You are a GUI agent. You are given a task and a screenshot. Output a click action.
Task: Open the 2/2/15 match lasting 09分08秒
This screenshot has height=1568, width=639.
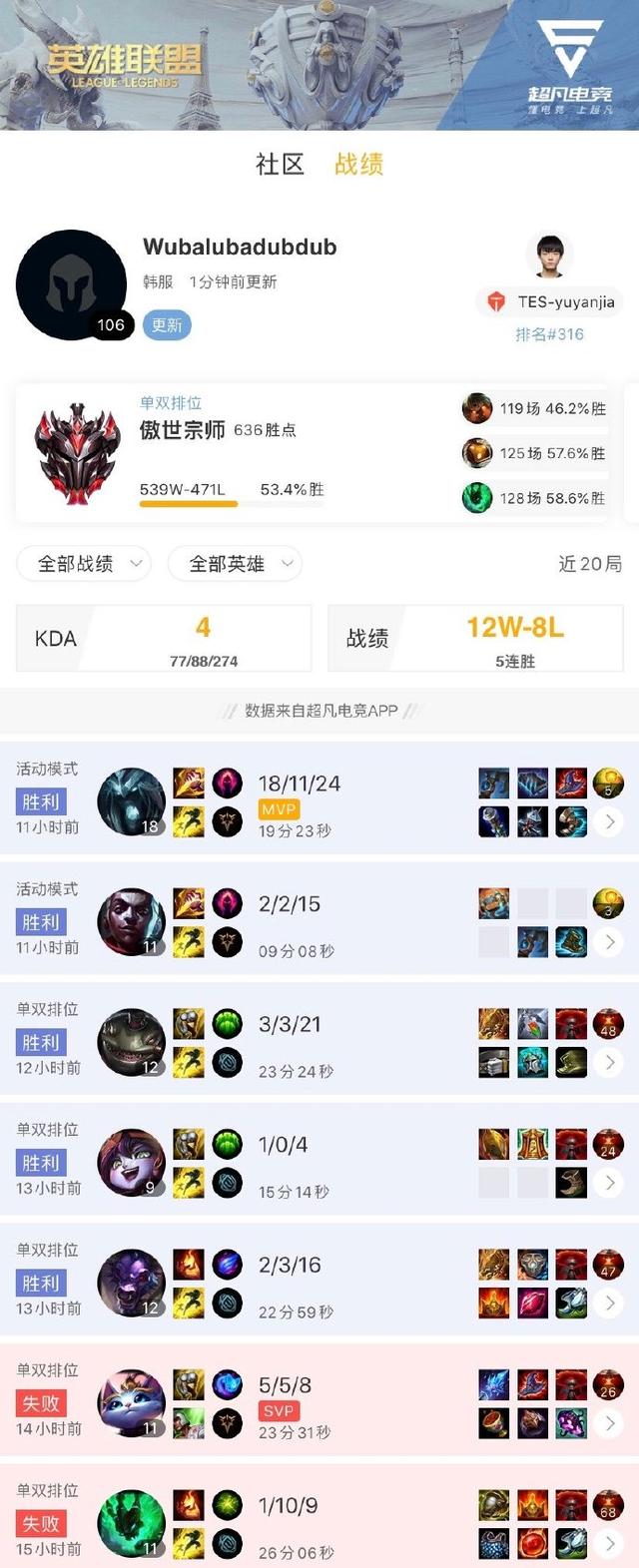tap(608, 942)
